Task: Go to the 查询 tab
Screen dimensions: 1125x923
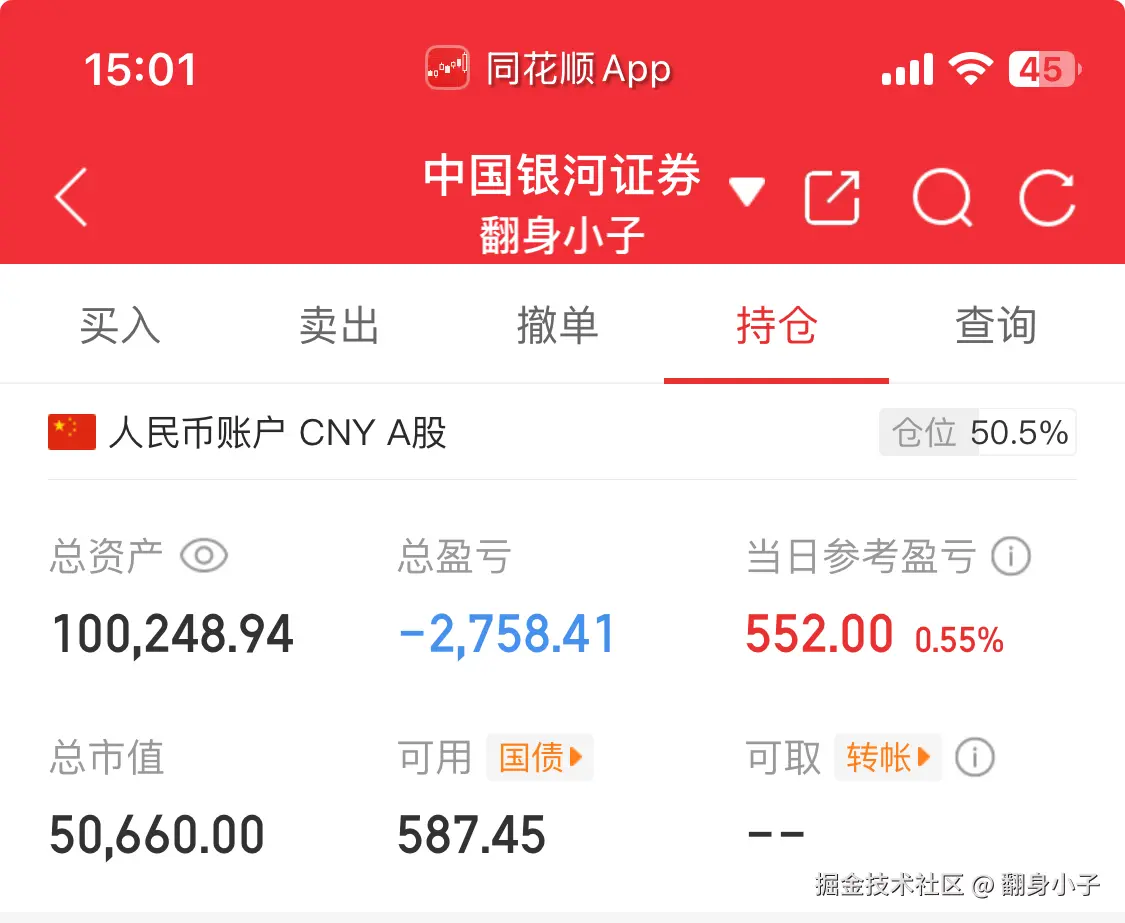Action: click(996, 326)
